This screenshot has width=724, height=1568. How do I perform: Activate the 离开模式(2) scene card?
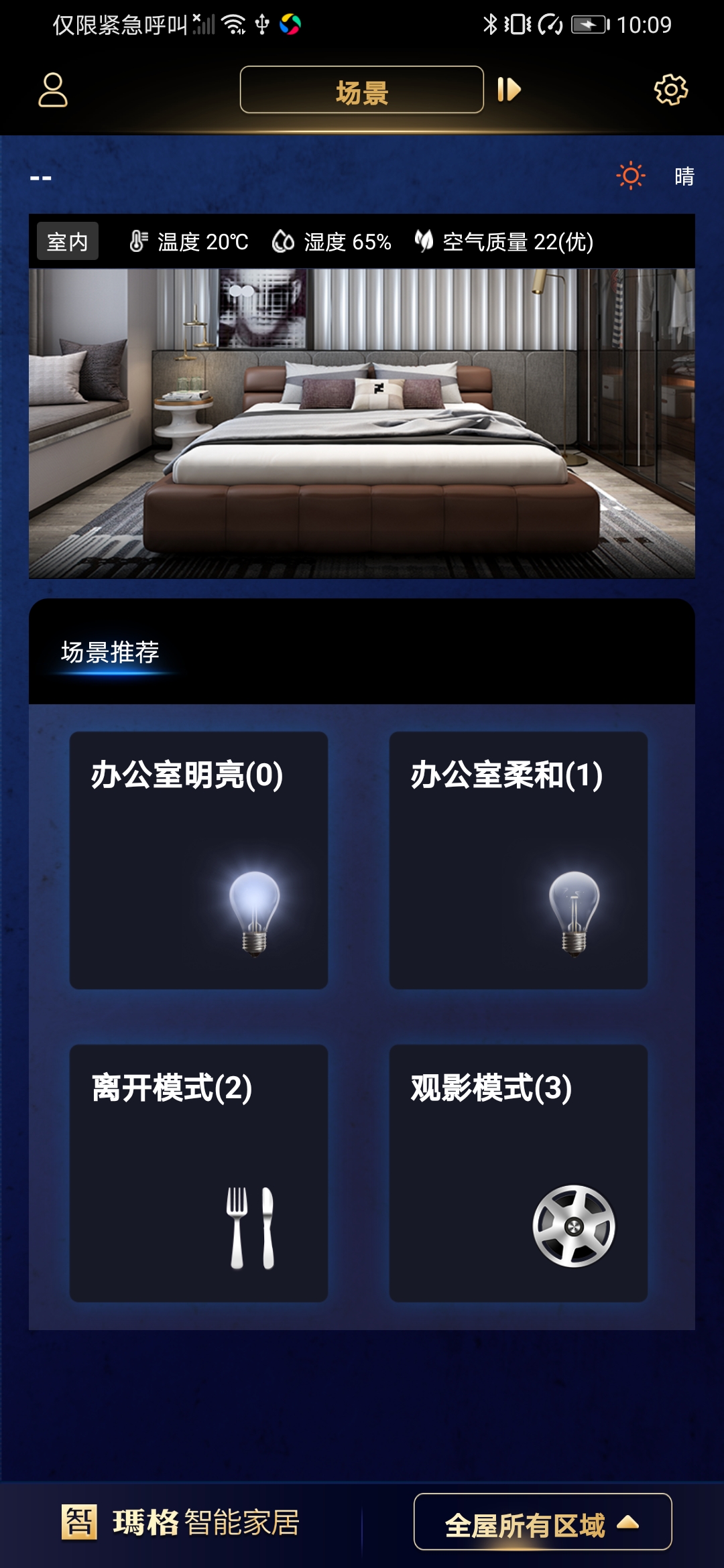click(198, 1173)
